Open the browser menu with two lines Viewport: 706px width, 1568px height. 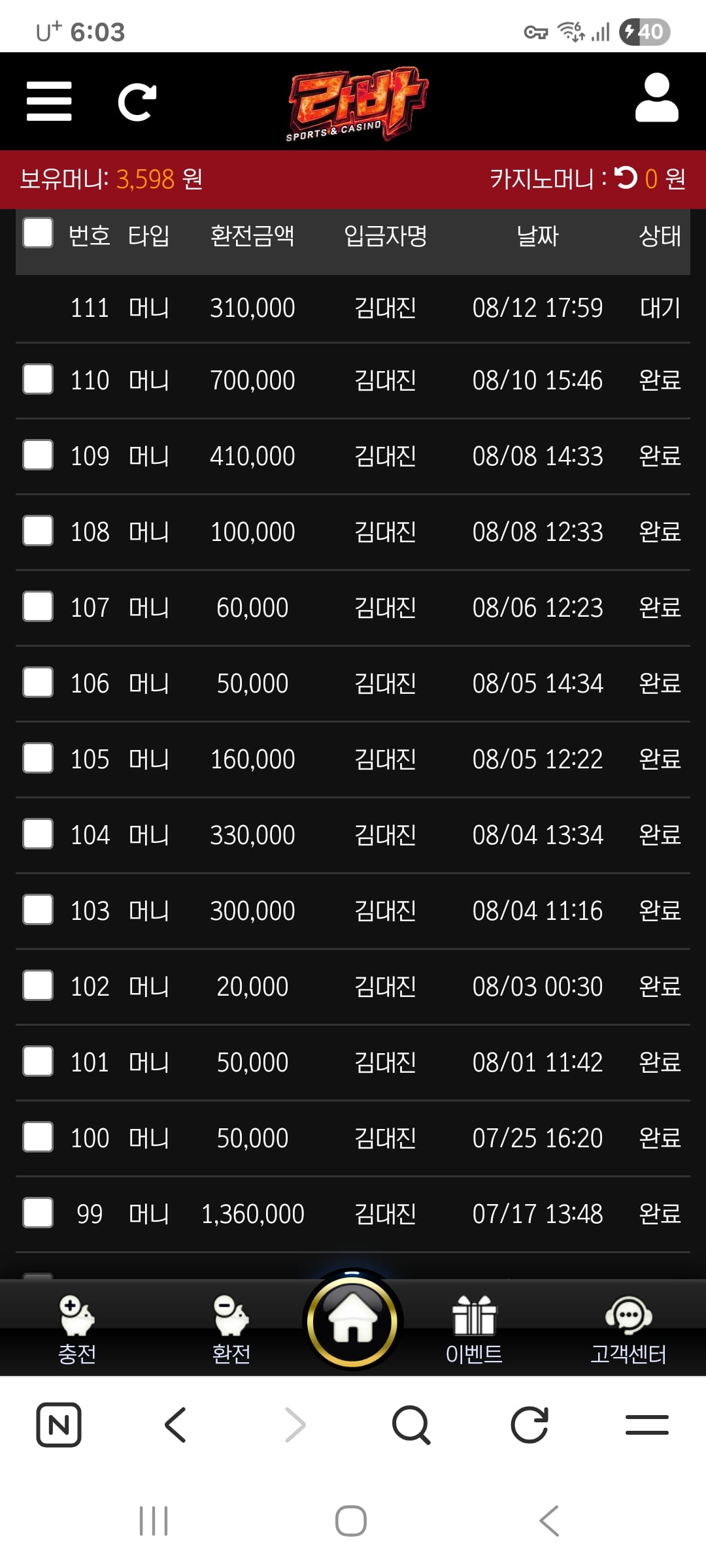(x=647, y=1425)
